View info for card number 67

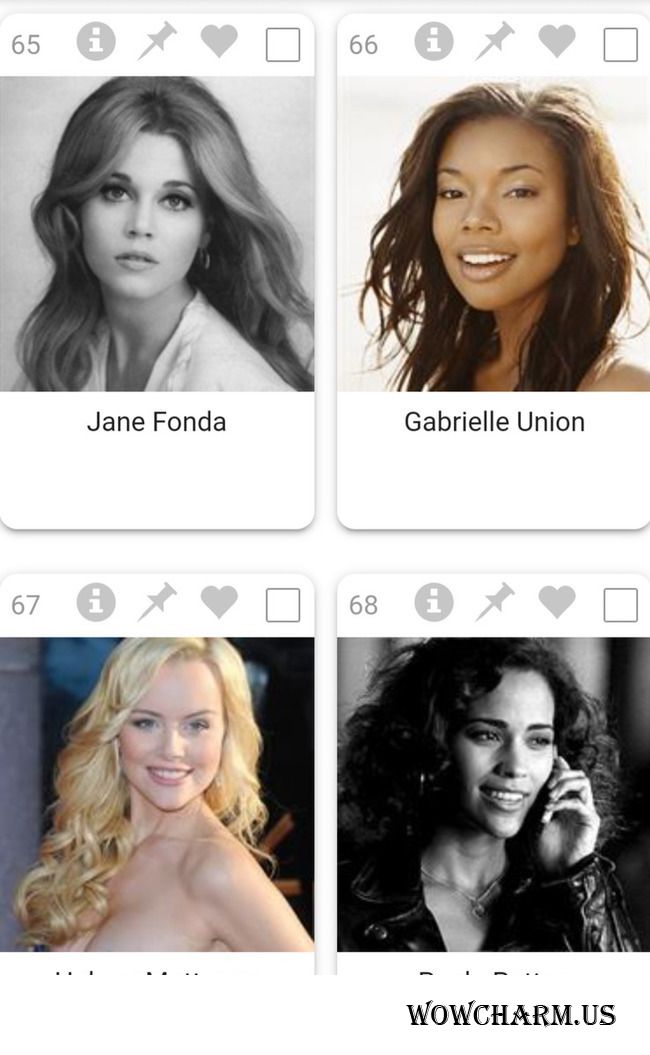point(96,603)
